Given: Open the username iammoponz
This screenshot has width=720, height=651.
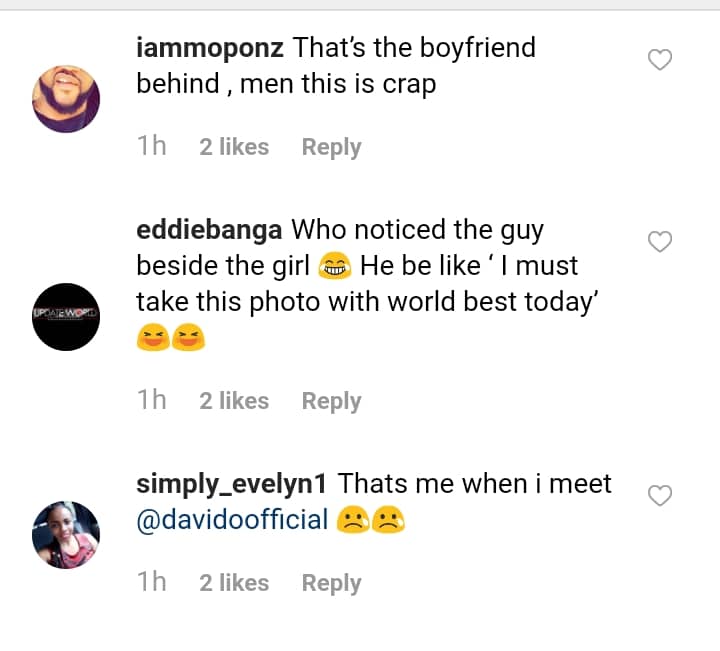Looking at the screenshot, I should tap(210, 48).
